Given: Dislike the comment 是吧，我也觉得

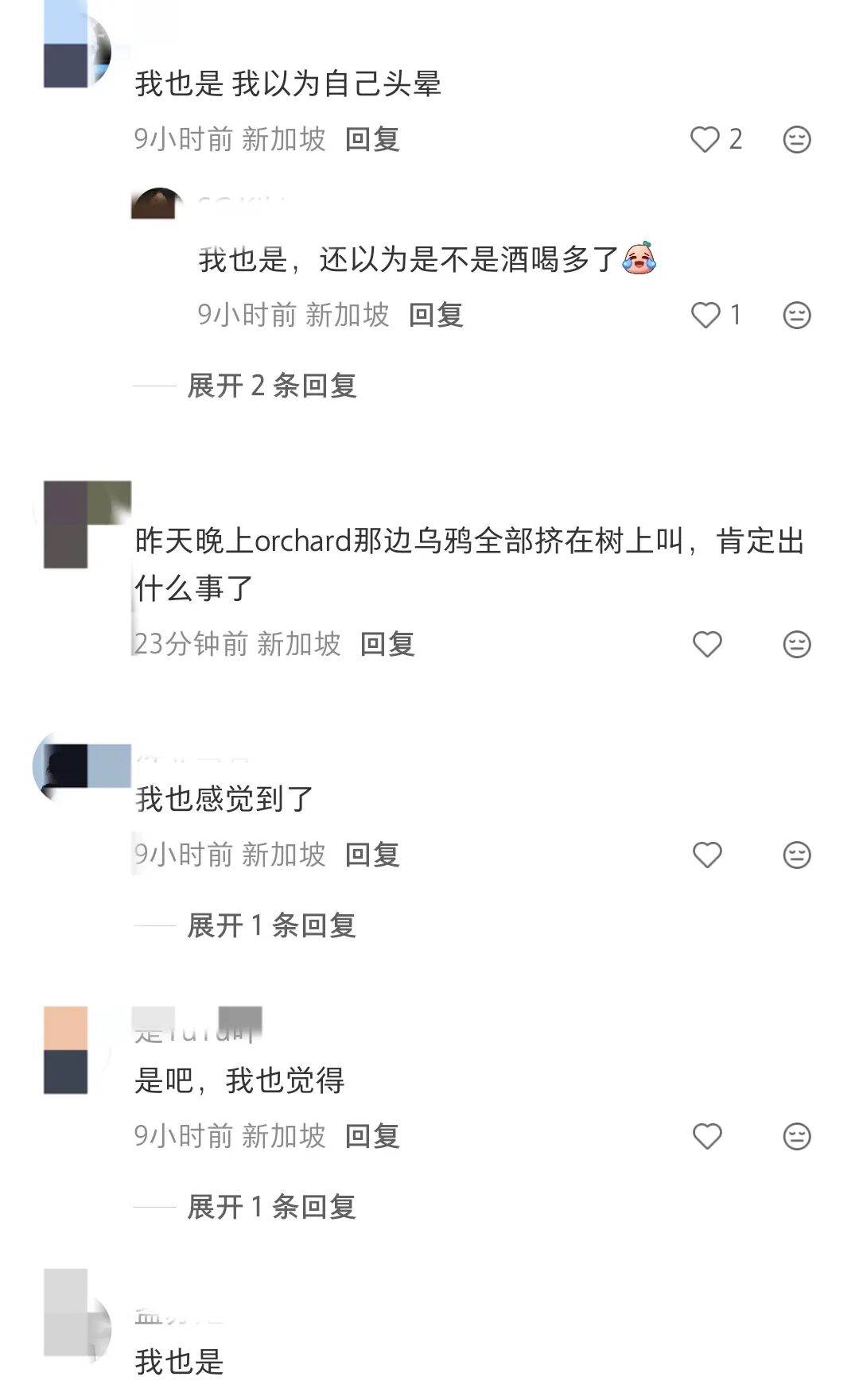Looking at the screenshot, I should [x=796, y=1137].
